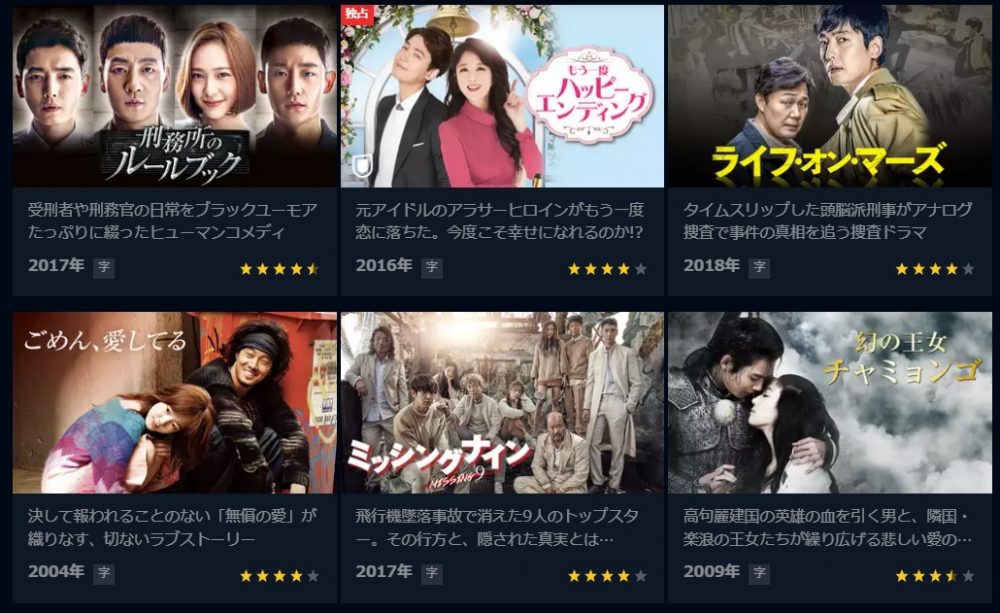The width and height of the screenshot is (1000, 613).
Task: Open the もう一度ハッピーエンディング card
Action: [x=502, y=98]
